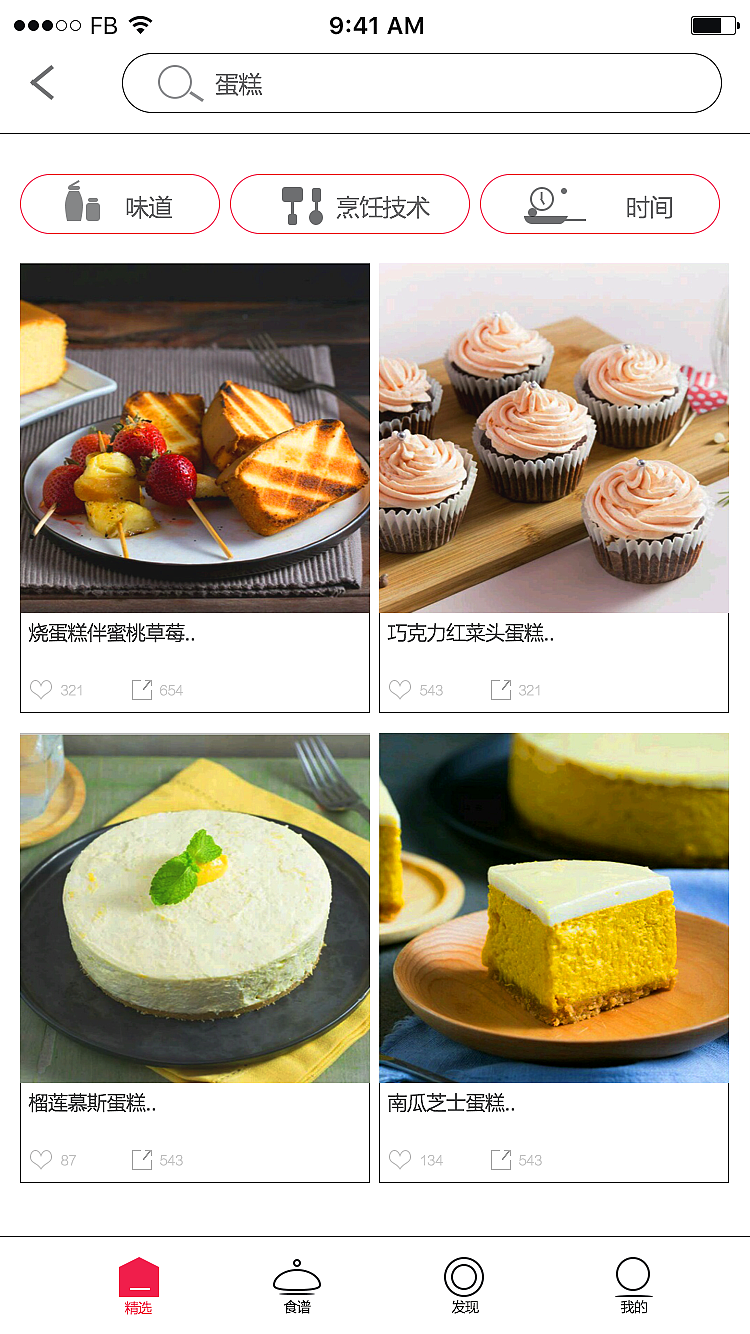Open the cupcake photo of 巧克力红菜头蛋糕
Viewport: 750px width, 1334px height.
point(554,437)
